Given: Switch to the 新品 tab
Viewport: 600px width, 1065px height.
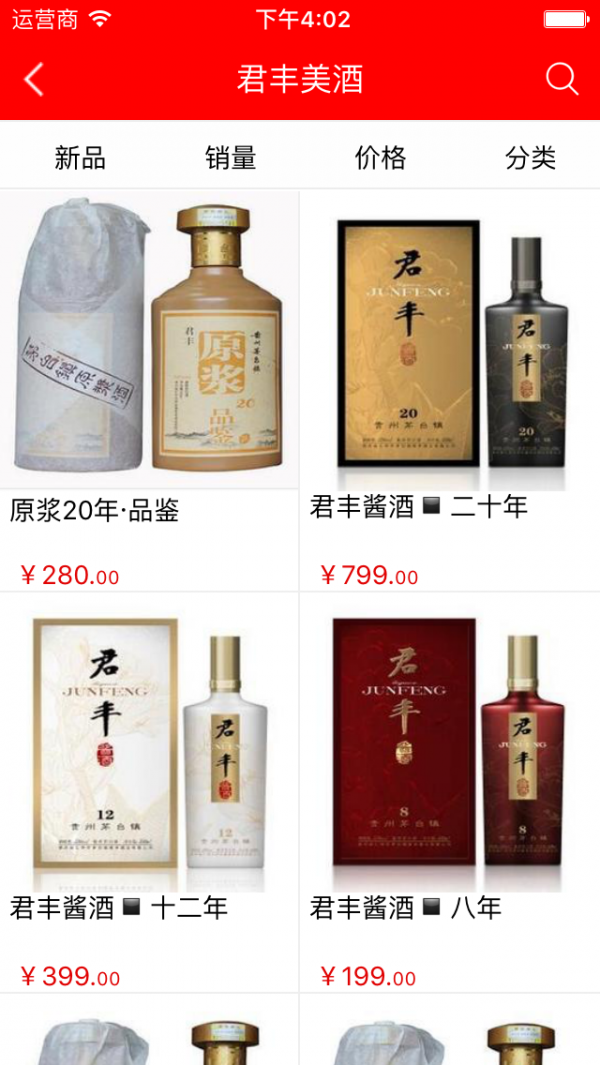Looking at the screenshot, I should tap(80, 157).
